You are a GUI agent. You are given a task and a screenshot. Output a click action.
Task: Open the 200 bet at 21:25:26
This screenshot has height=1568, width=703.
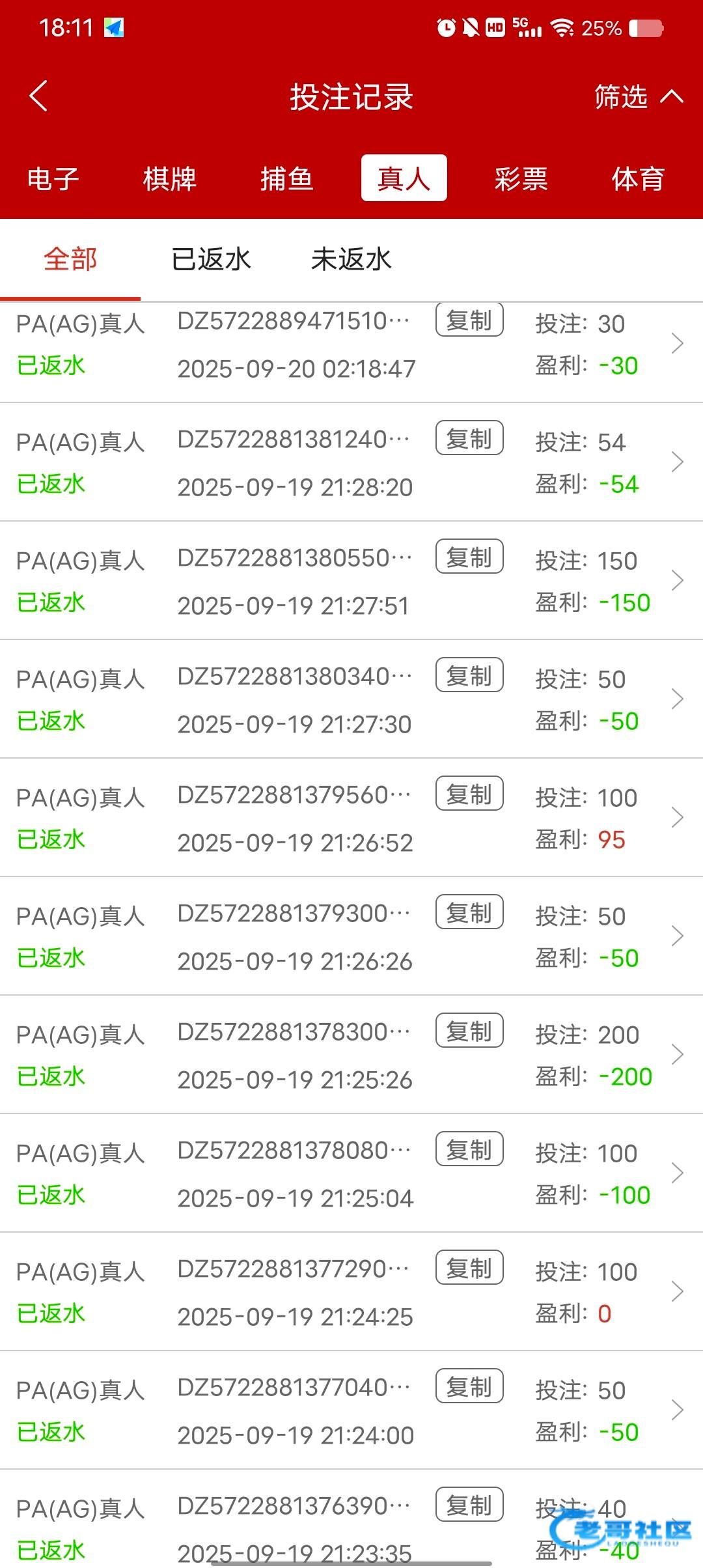click(677, 1054)
